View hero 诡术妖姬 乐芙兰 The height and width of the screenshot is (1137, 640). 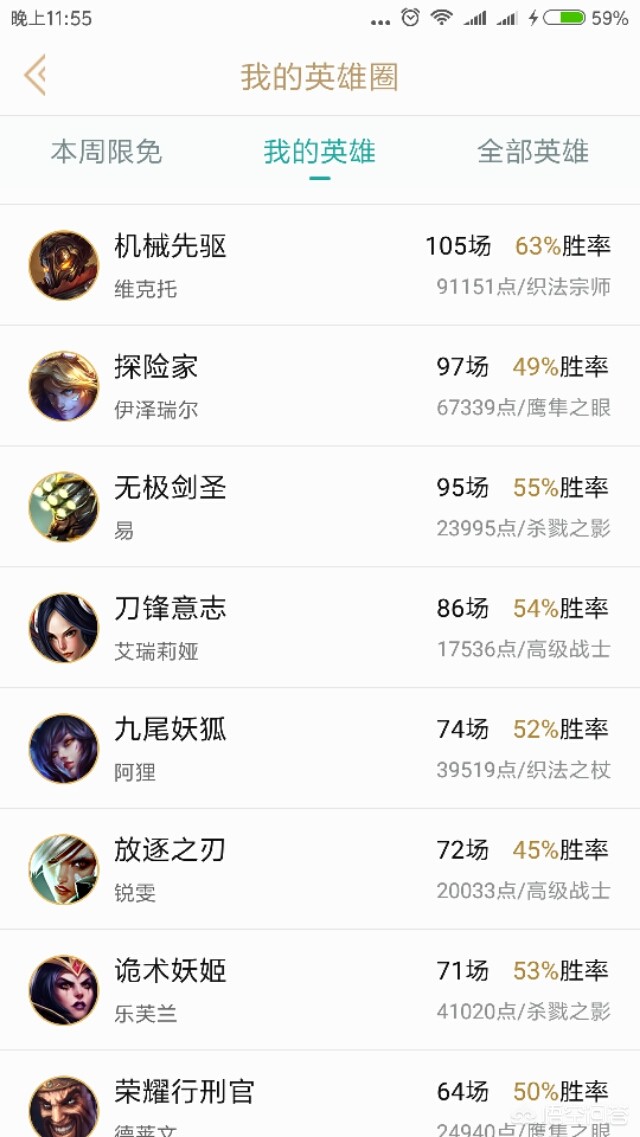(x=320, y=990)
